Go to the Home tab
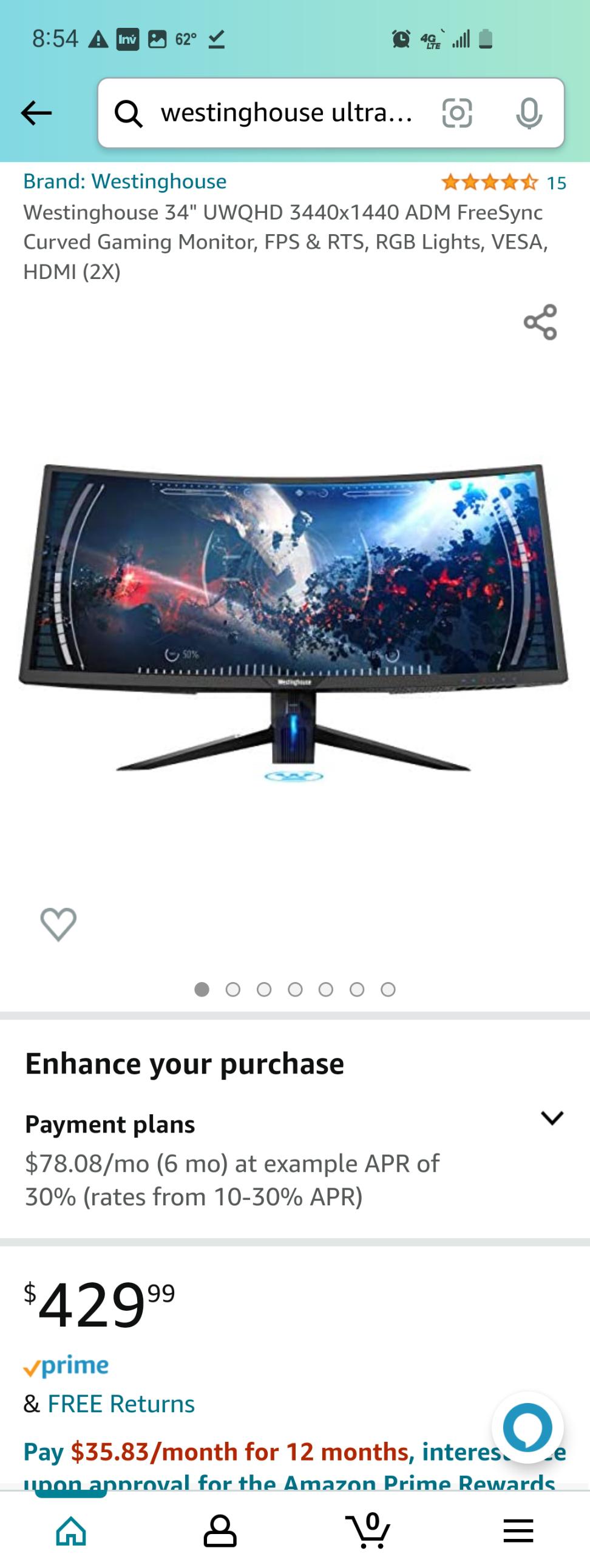 point(71,1530)
